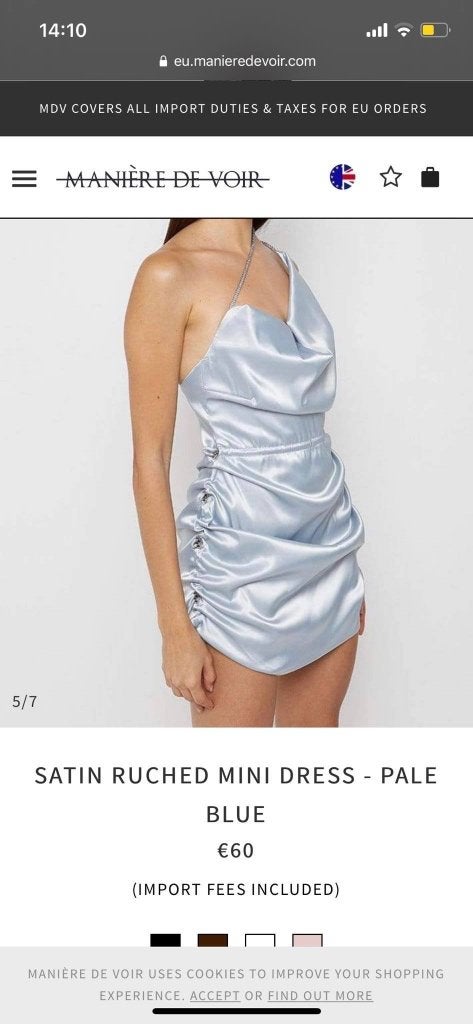This screenshot has width=473, height=1024.
Task: Change region via the flag icon
Action: coord(342,177)
